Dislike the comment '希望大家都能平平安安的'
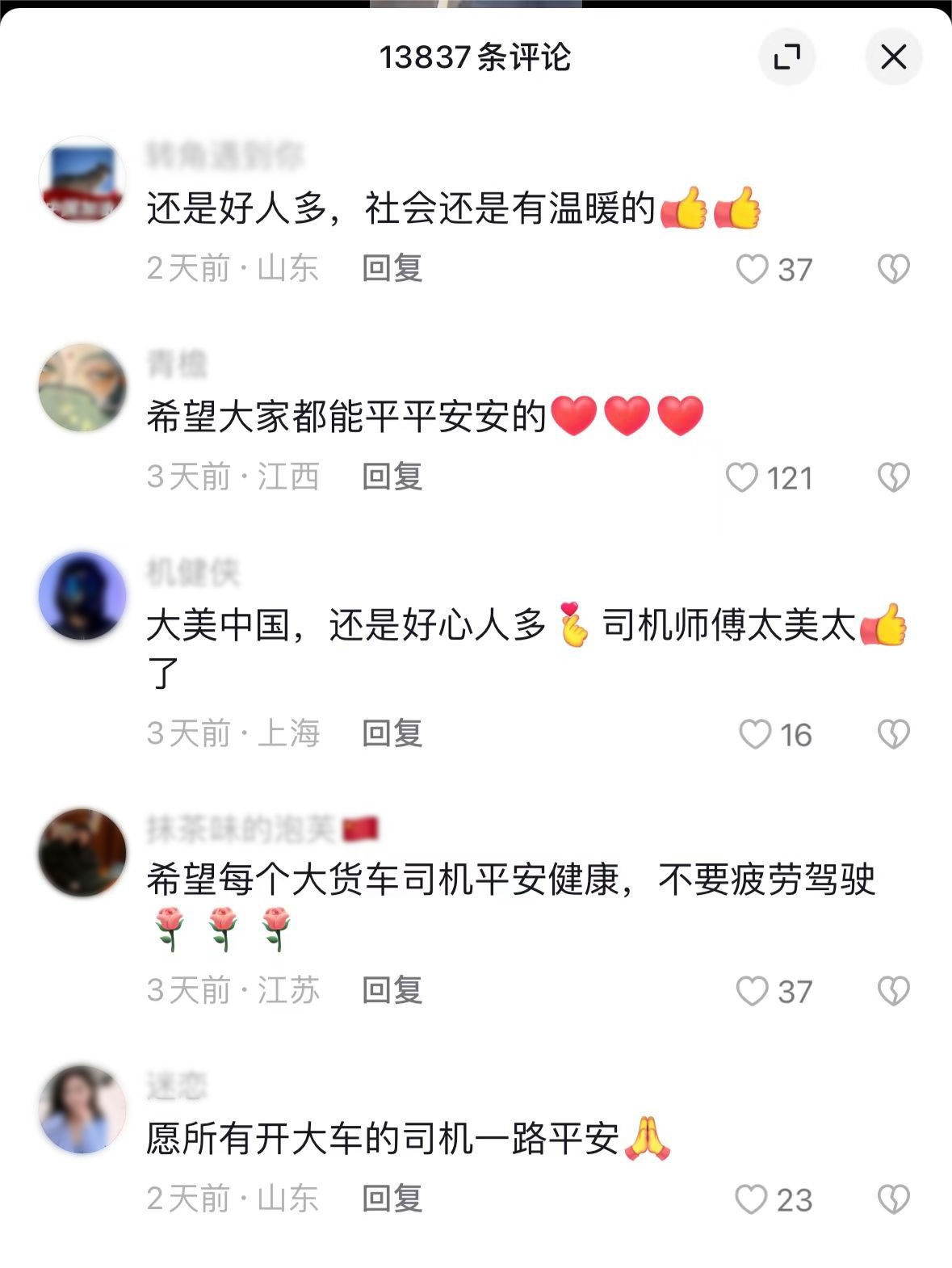 [x=893, y=477]
